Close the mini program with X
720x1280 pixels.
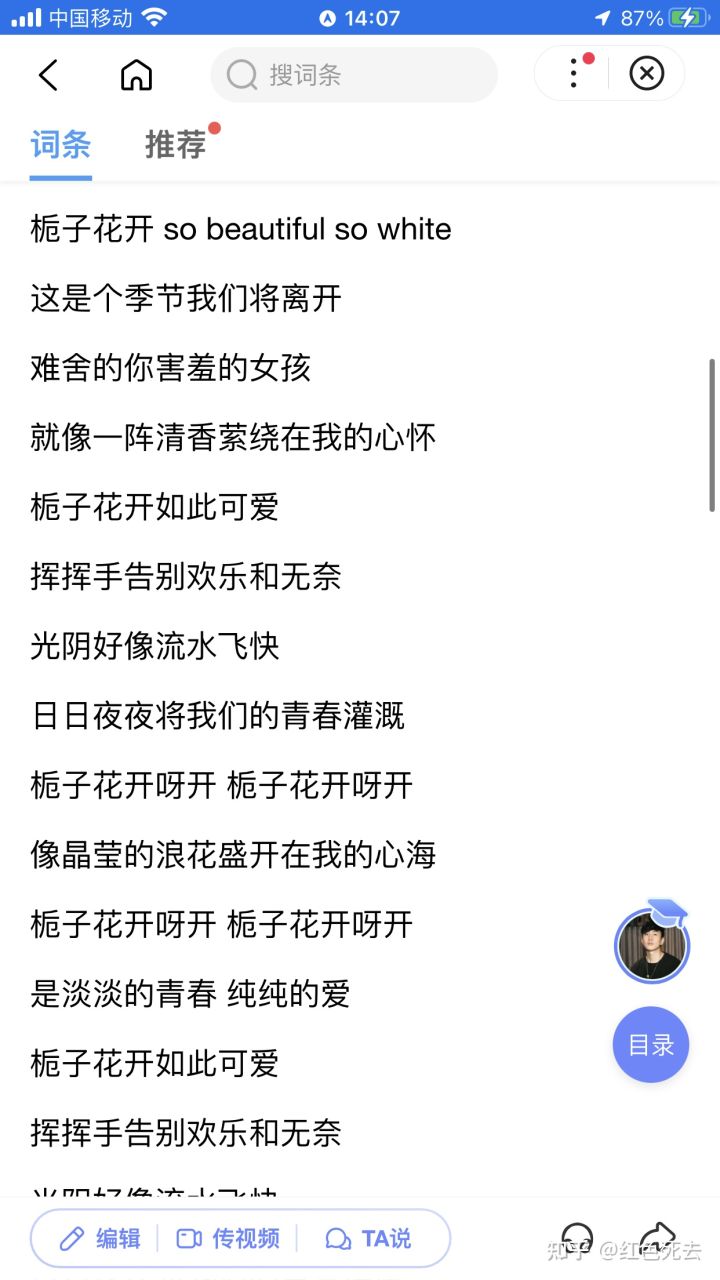tap(647, 74)
